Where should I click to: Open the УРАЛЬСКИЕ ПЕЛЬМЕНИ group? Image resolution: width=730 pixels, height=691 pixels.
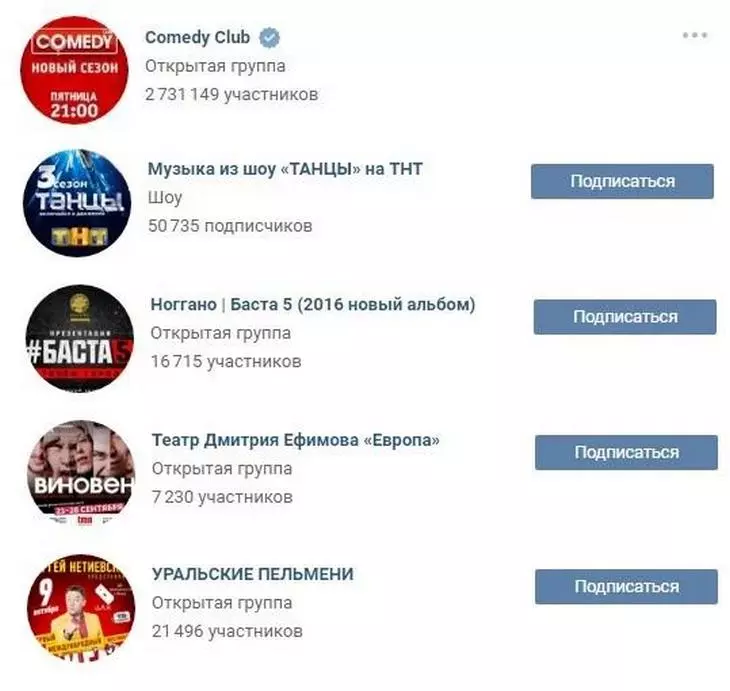(x=252, y=575)
